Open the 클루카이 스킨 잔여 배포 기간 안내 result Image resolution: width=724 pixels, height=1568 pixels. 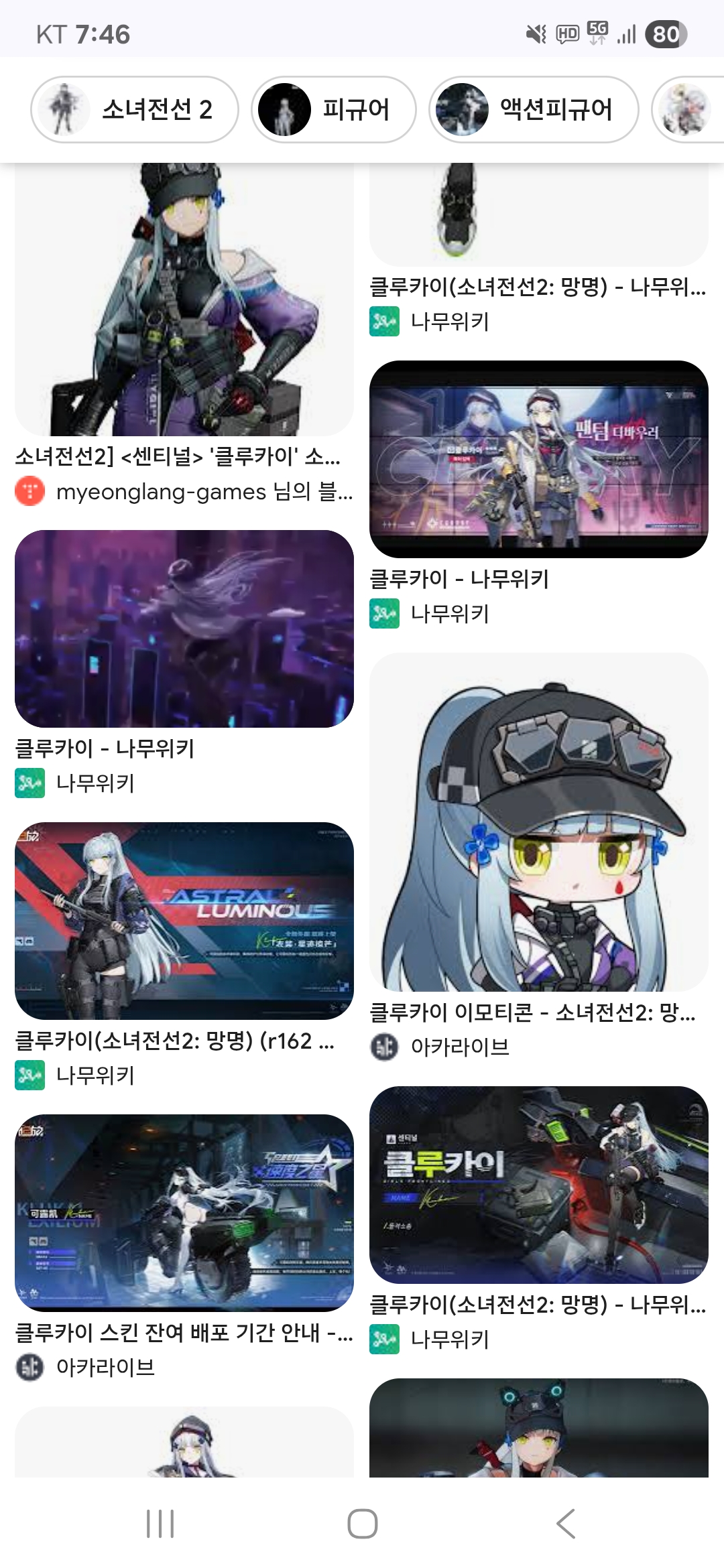click(184, 1213)
